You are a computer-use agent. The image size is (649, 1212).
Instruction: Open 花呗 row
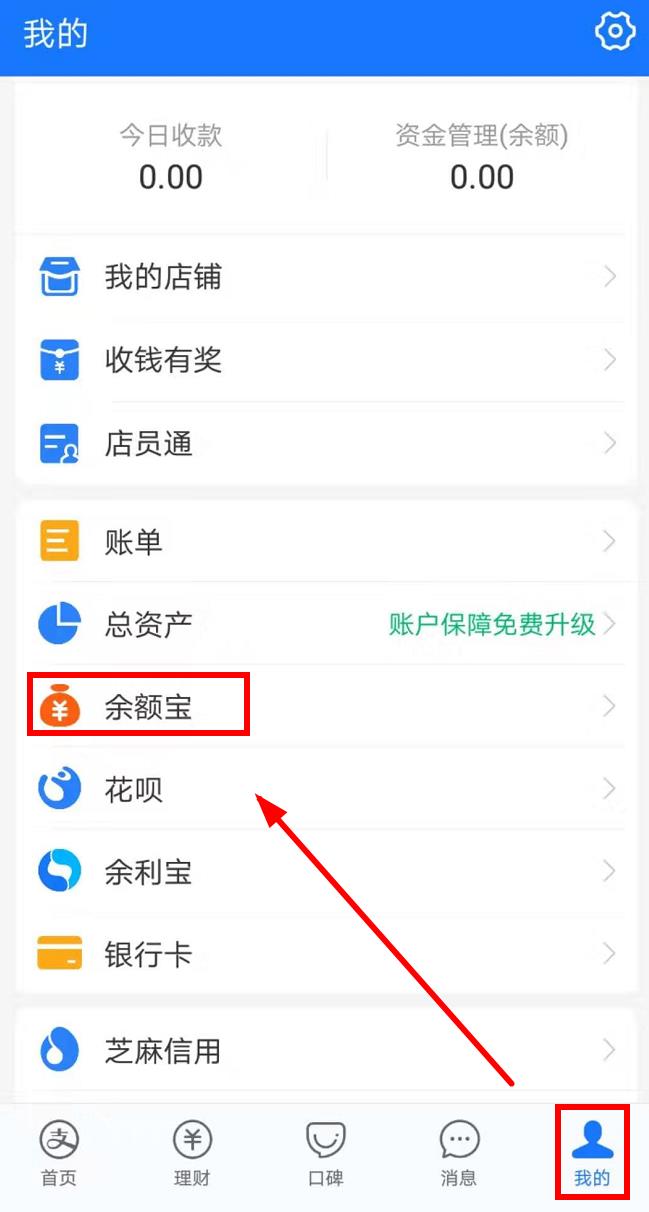tap(325, 790)
